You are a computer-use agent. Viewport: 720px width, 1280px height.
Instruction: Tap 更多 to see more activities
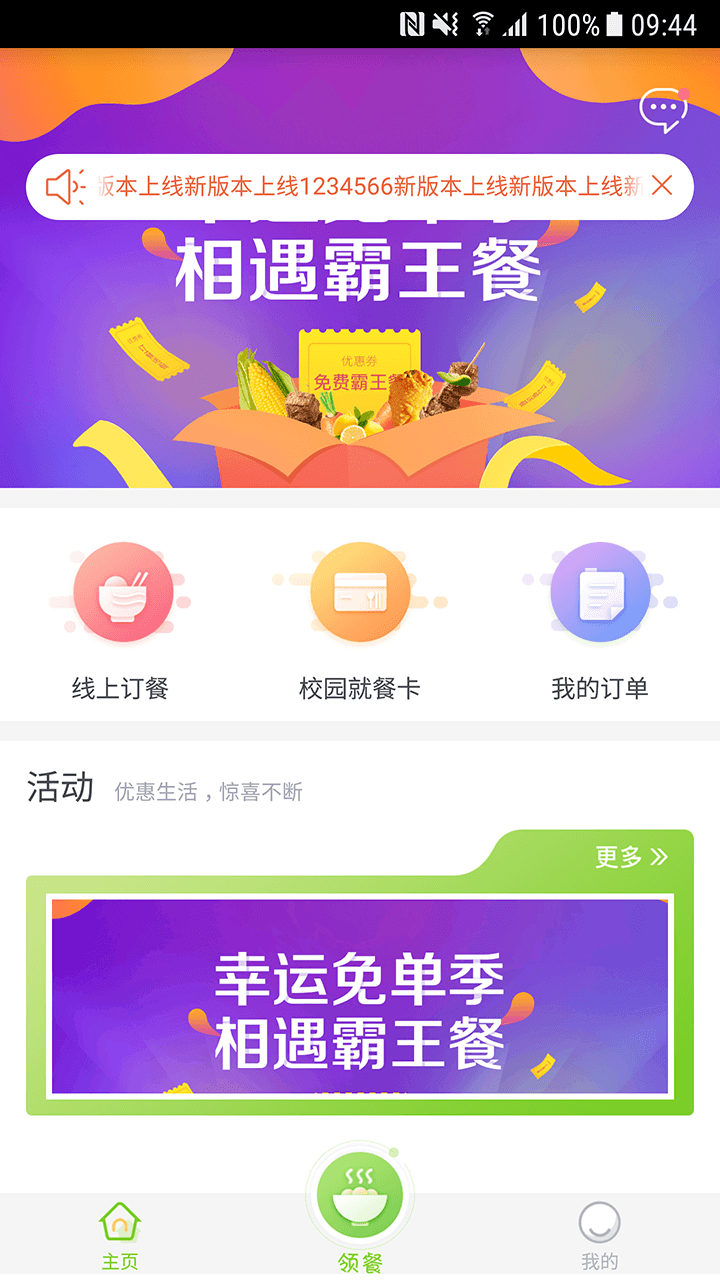[x=631, y=857]
